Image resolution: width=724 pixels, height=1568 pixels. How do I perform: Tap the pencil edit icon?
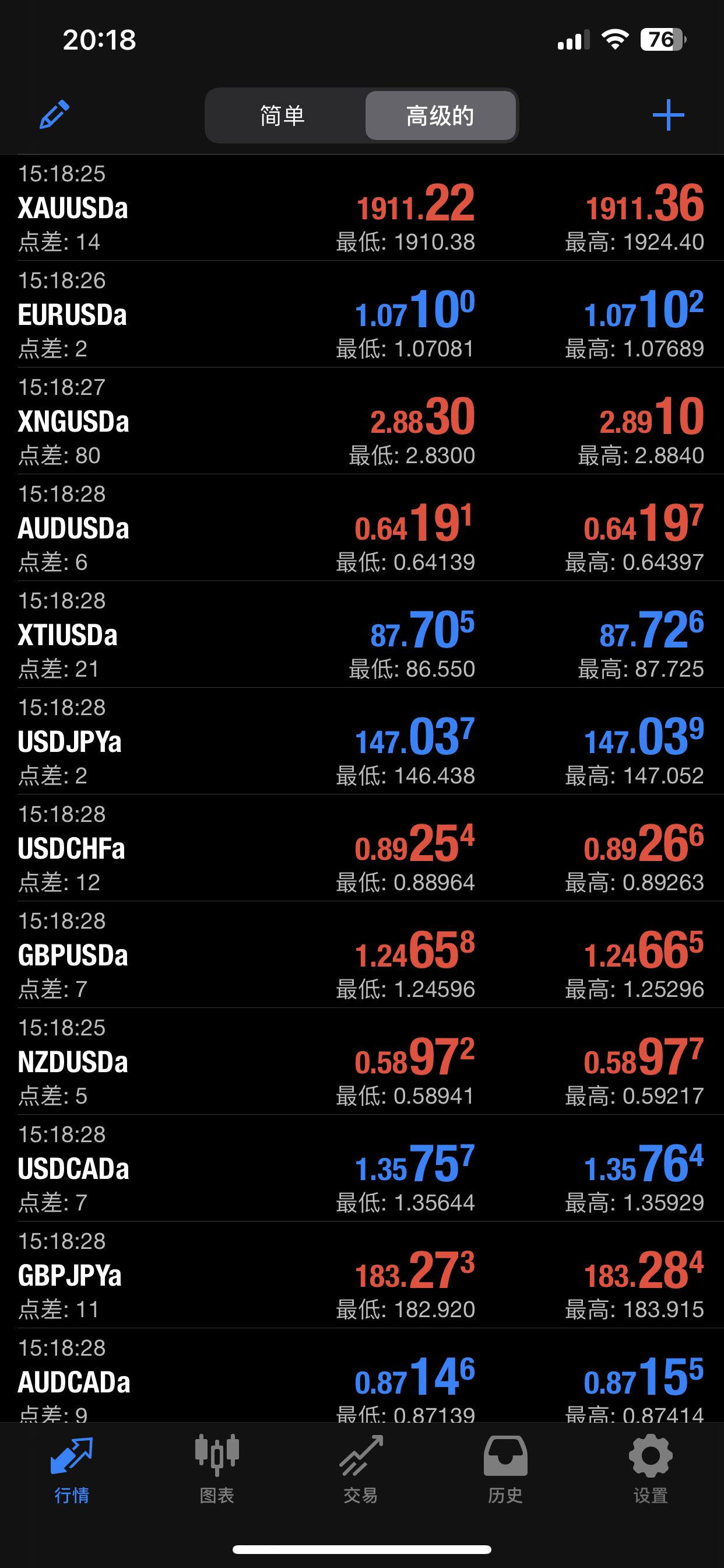(54, 115)
